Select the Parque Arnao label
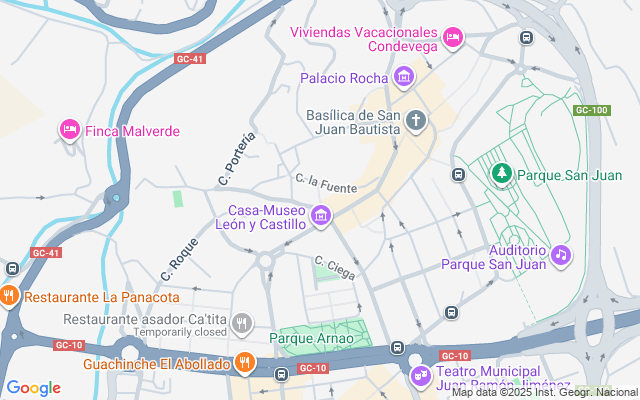Image resolution: width=640 pixels, height=400 pixels. 312,338
